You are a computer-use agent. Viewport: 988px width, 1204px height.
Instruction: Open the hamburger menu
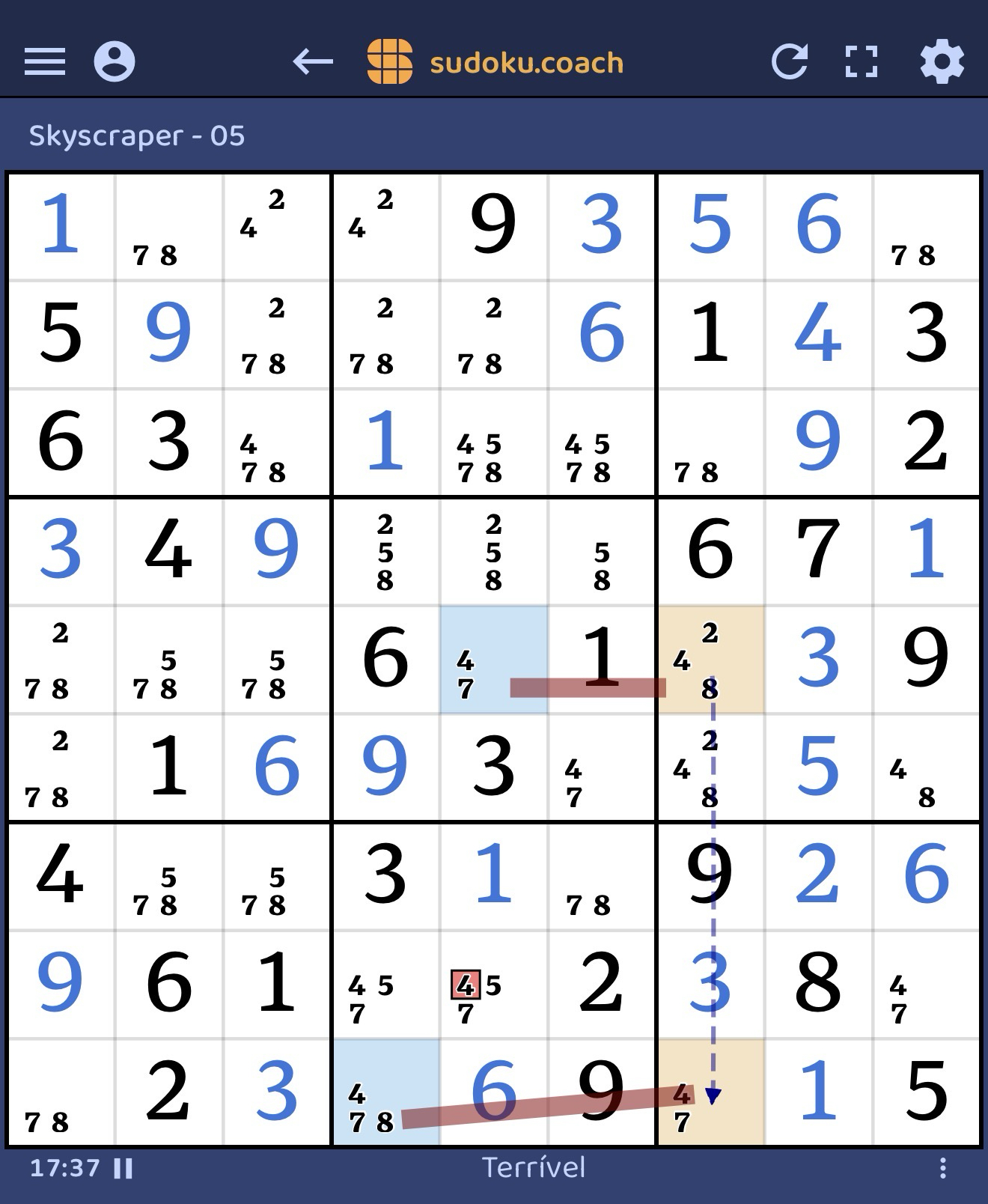[45, 61]
